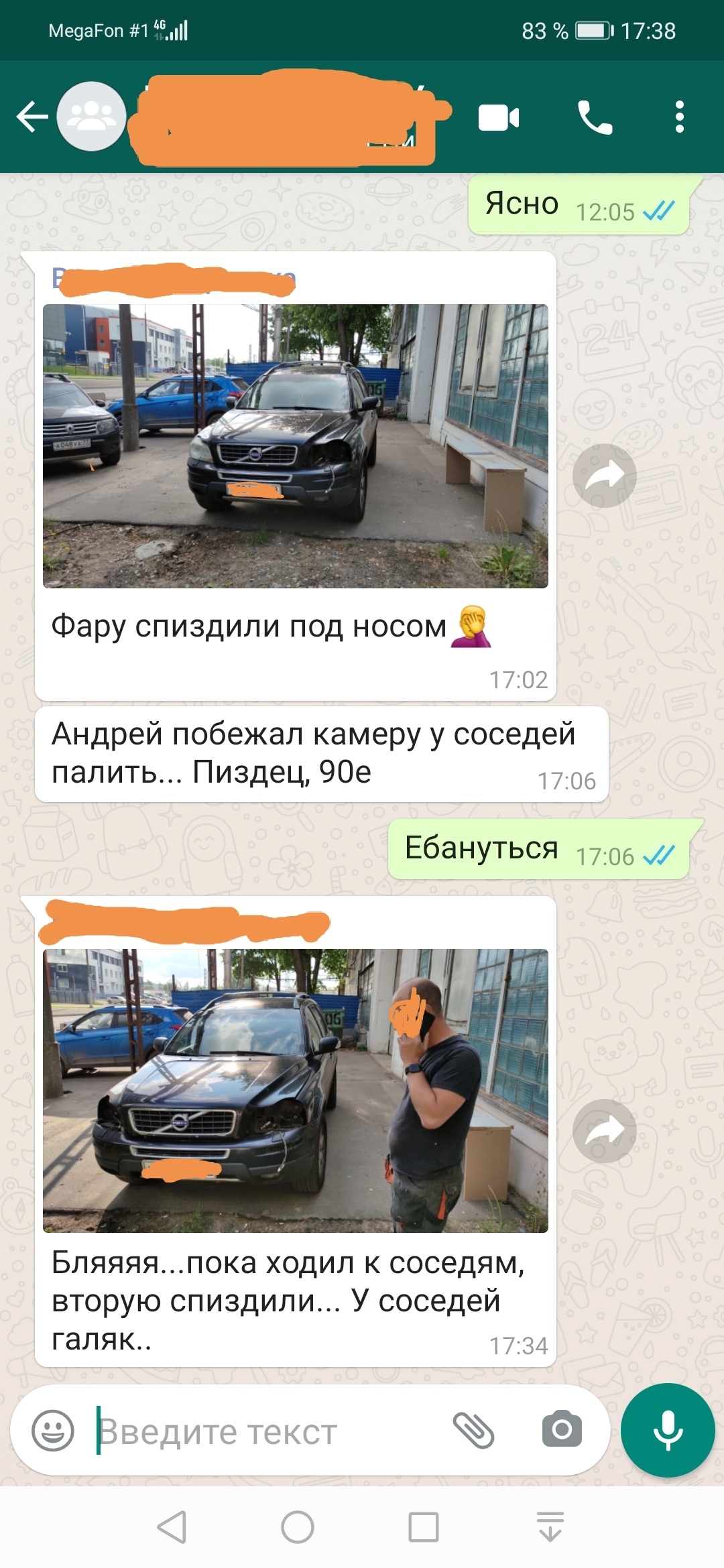Tap the system back navigation button
Image resolution: width=724 pixels, height=1568 pixels.
(172, 1527)
